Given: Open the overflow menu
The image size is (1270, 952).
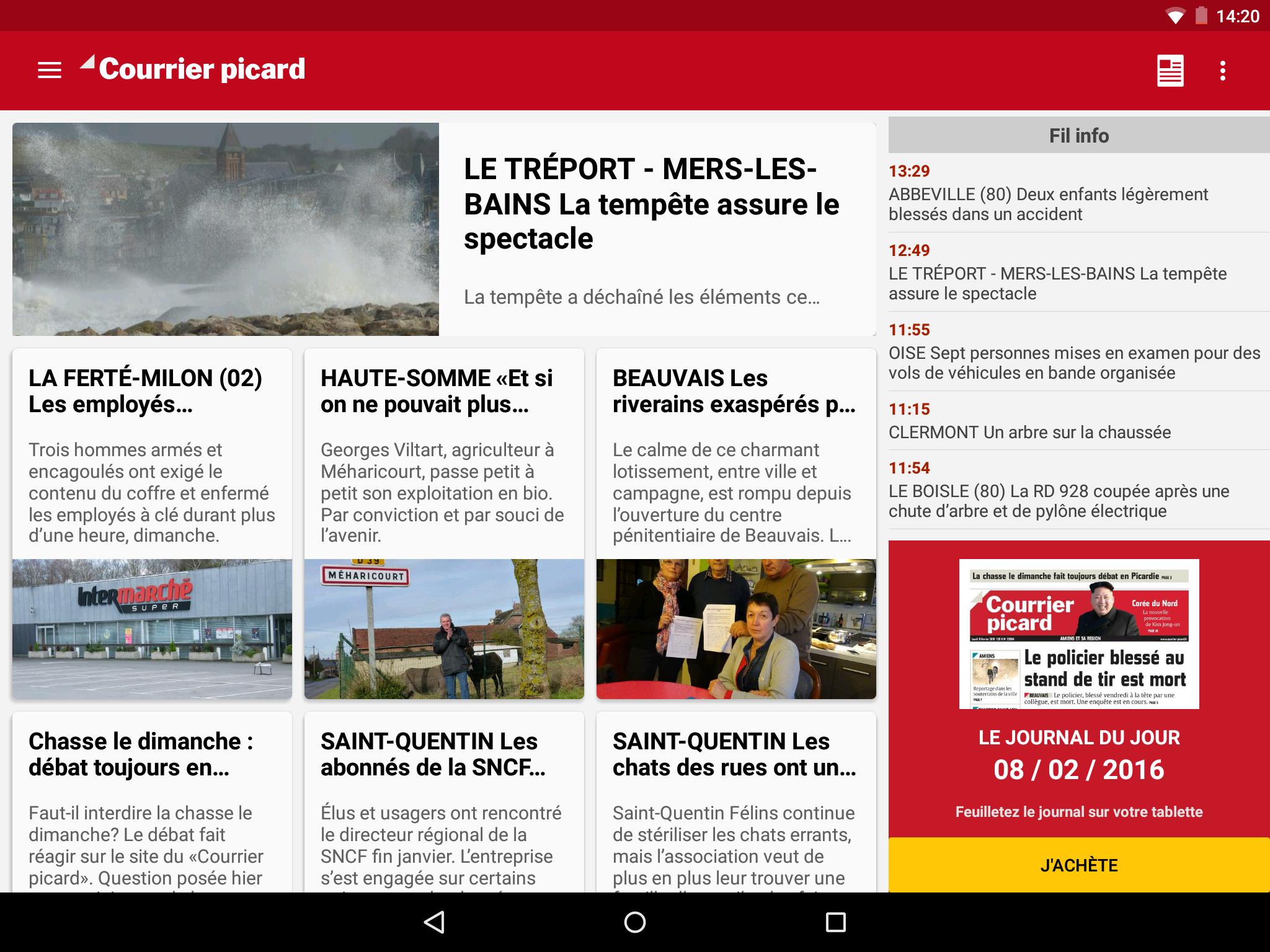Looking at the screenshot, I should [x=1222, y=71].
